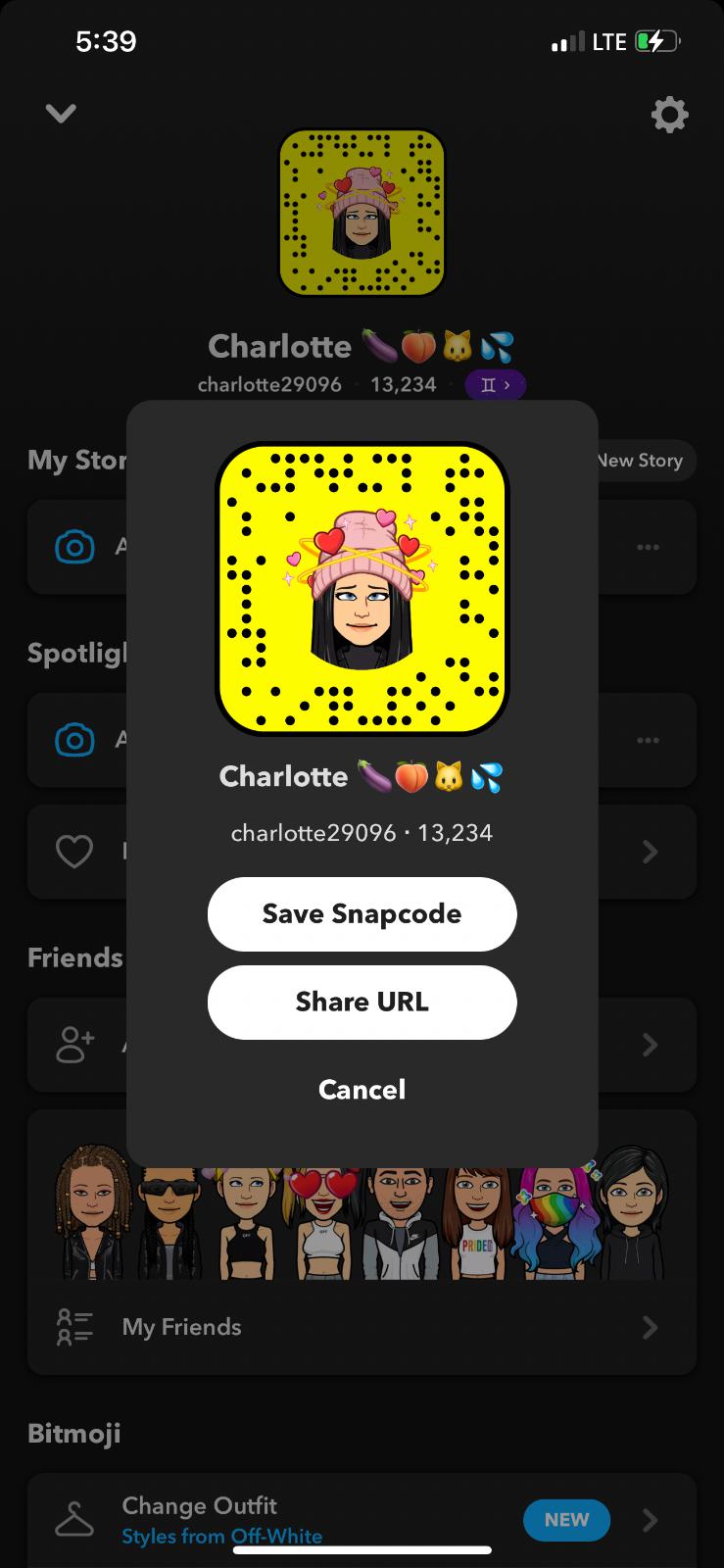
Task: Tap the Share URL button
Action: [x=362, y=1002]
